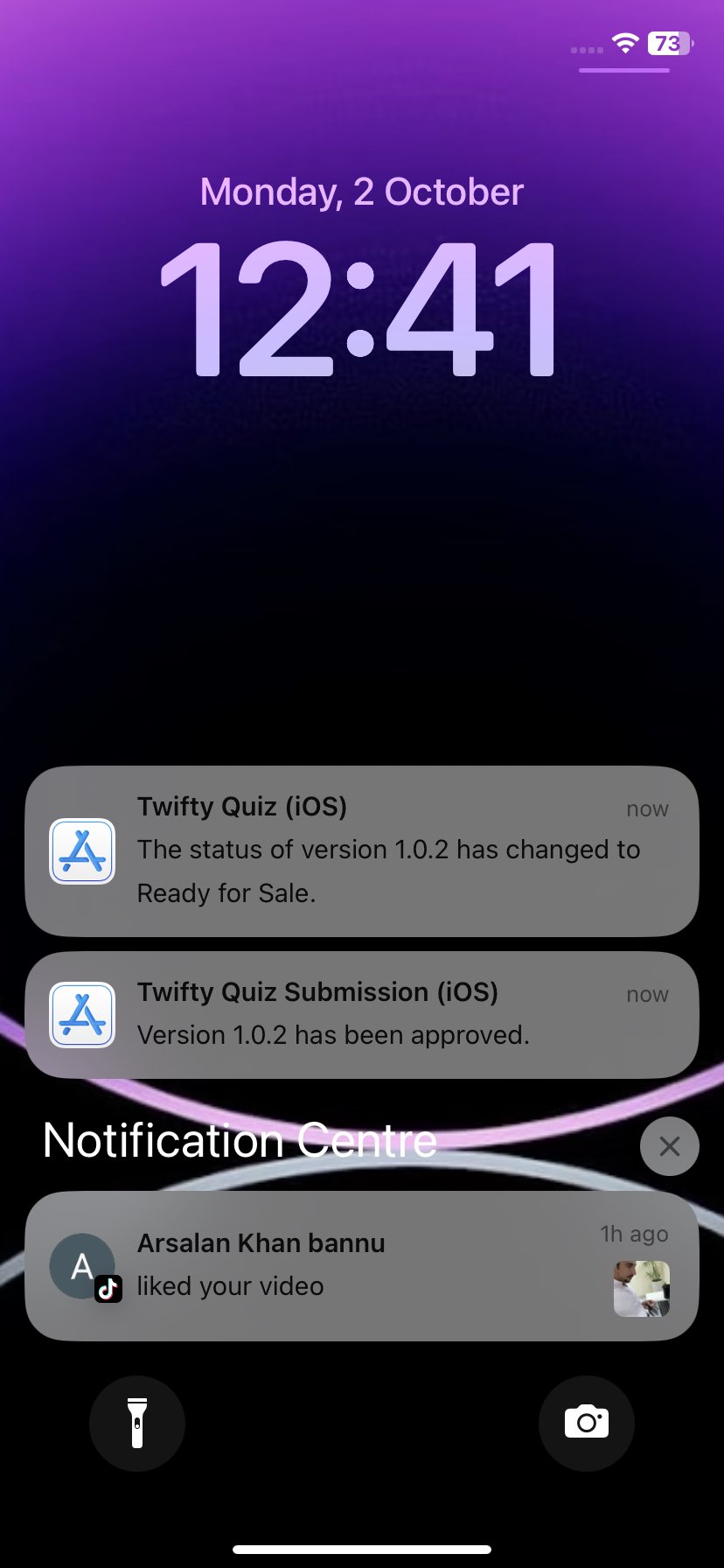Clear the Notification Centre with the X button
This screenshot has height=1568, width=724.
669,1145
